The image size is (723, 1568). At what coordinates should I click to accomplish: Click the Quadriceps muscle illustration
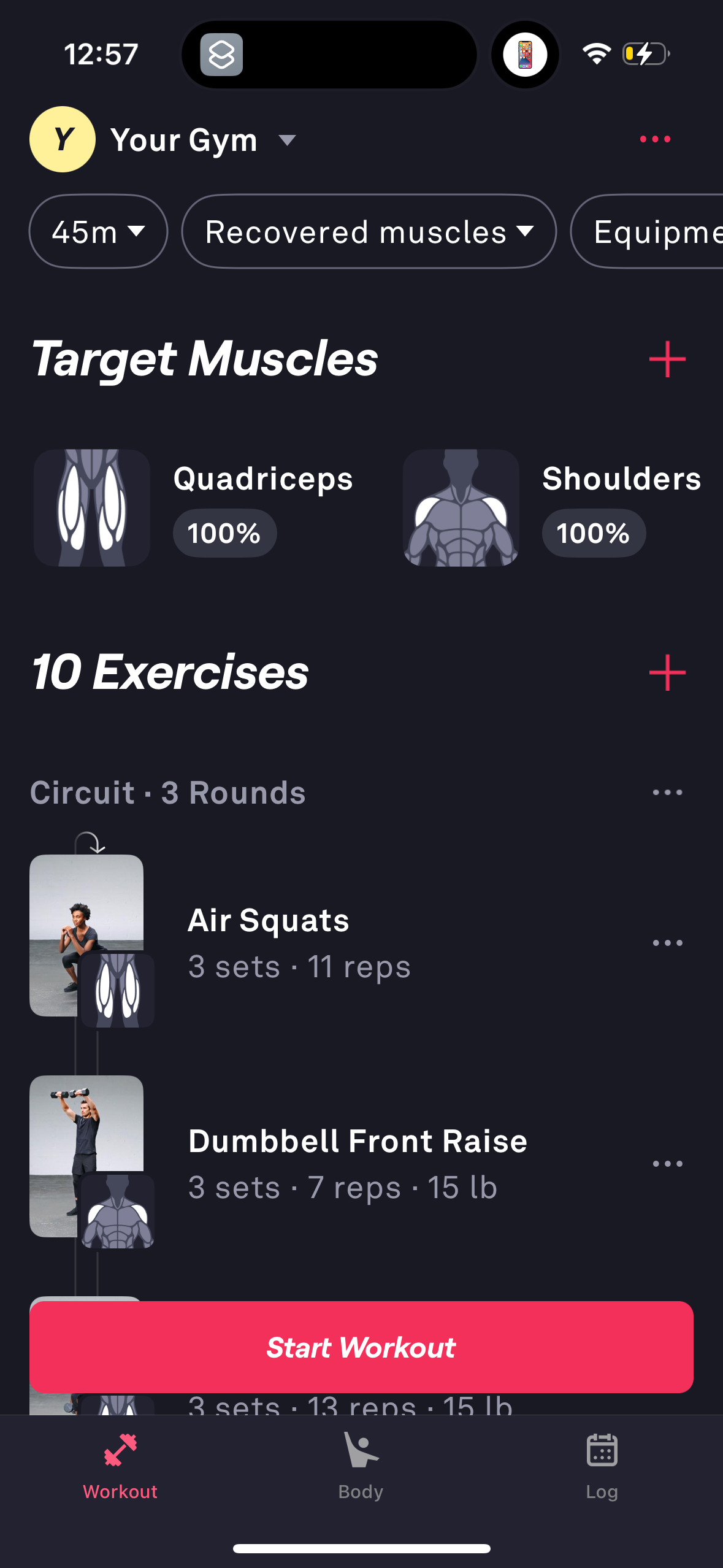pos(91,505)
